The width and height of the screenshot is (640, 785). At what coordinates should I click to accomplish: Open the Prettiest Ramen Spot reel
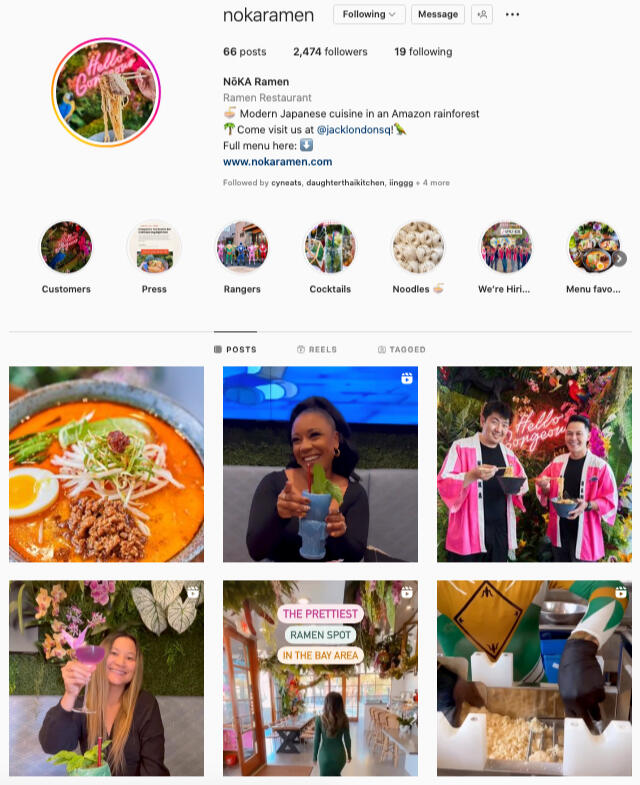(320, 678)
